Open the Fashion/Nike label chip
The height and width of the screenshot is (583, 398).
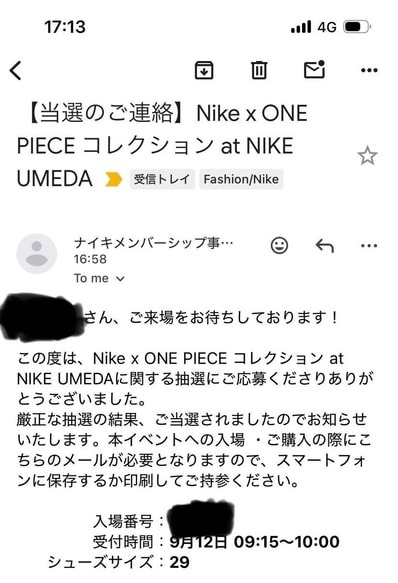241,179
